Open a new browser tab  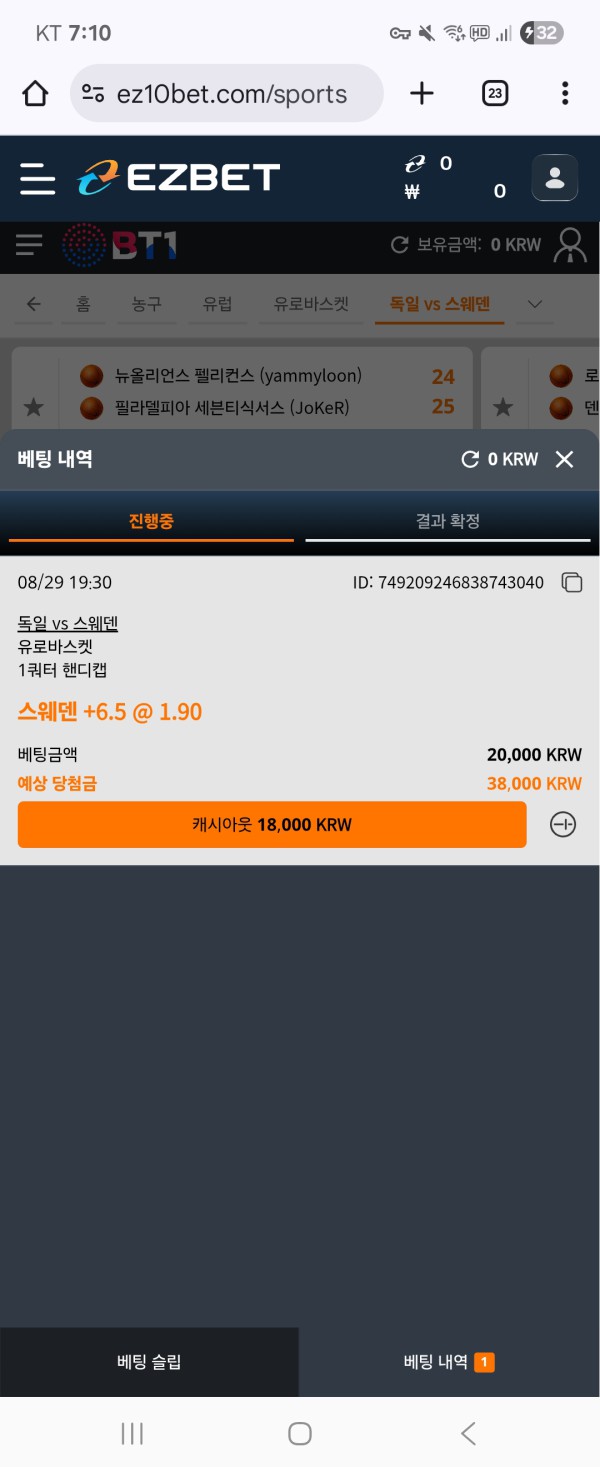[422, 94]
